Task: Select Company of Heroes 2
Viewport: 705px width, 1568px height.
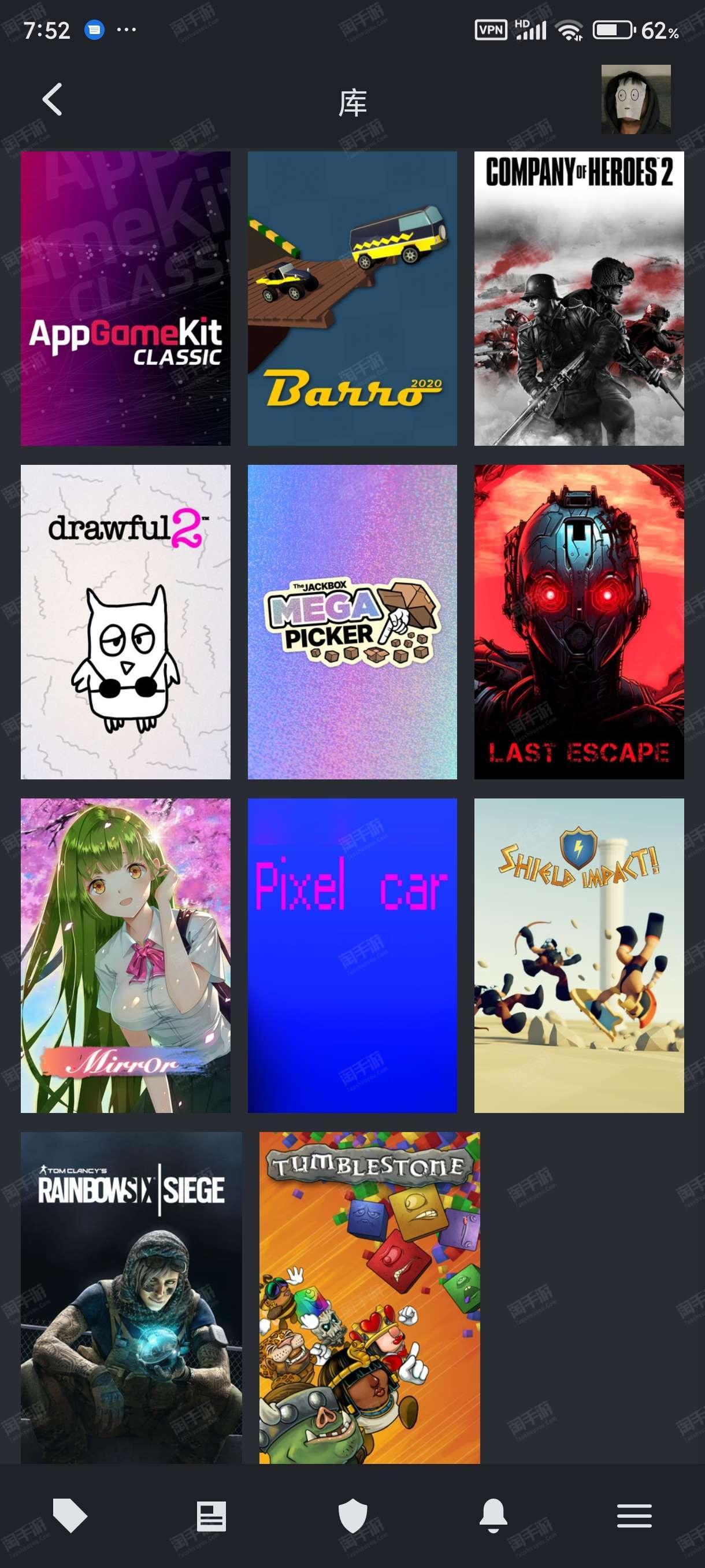Action: [x=578, y=298]
